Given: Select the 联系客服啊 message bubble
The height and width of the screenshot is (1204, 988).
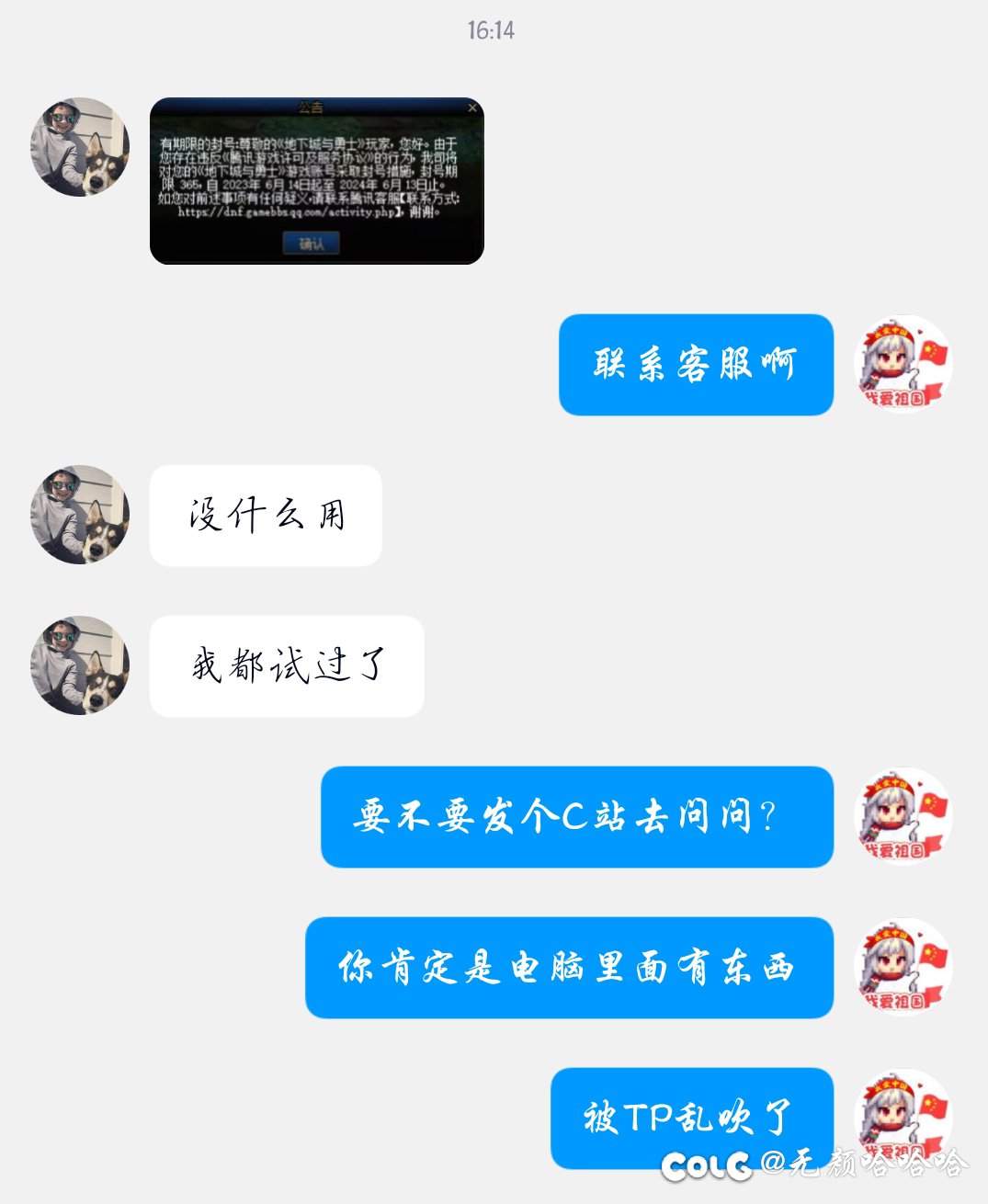Looking at the screenshot, I should tap(695, 365).
